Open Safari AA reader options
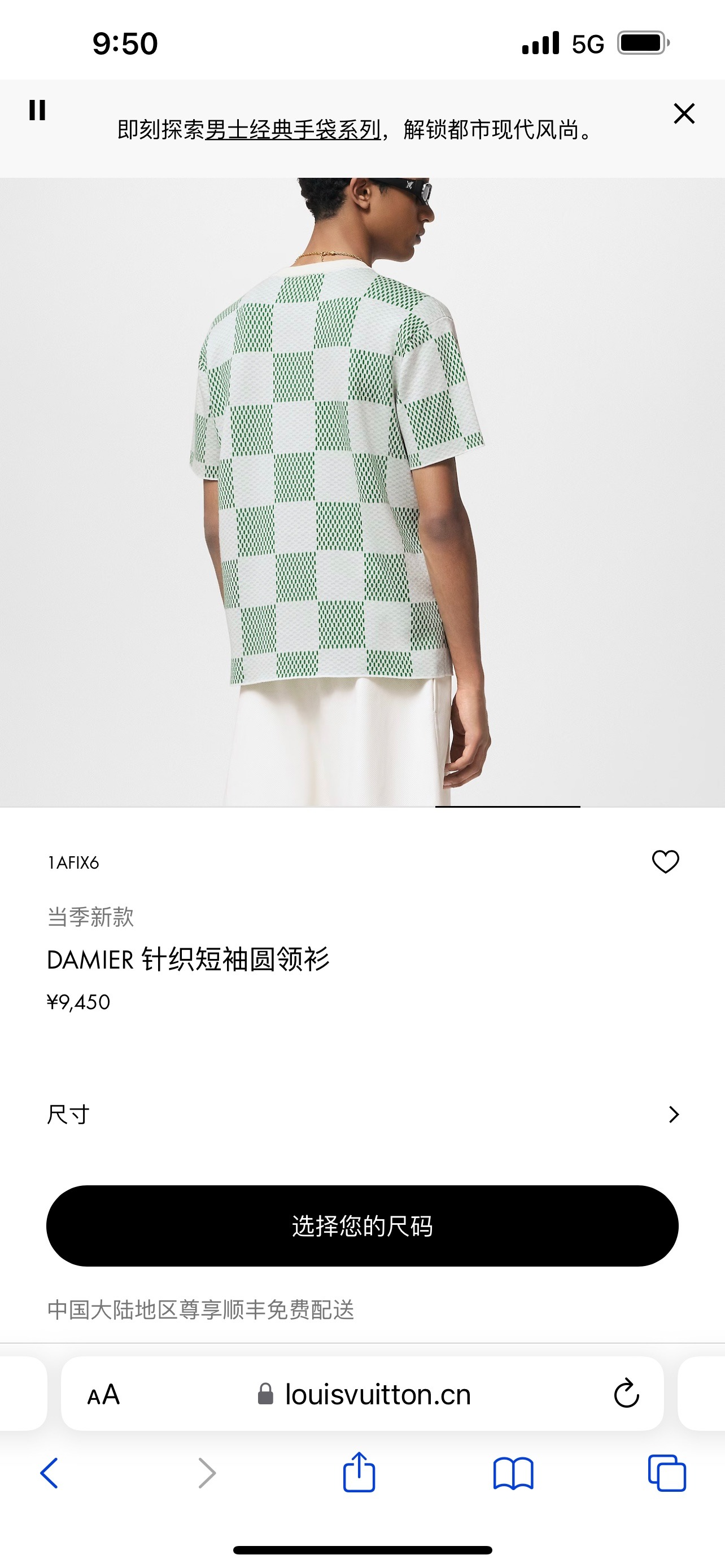725x1568 pixels. pyautogui.click(x=103, y=1394)
